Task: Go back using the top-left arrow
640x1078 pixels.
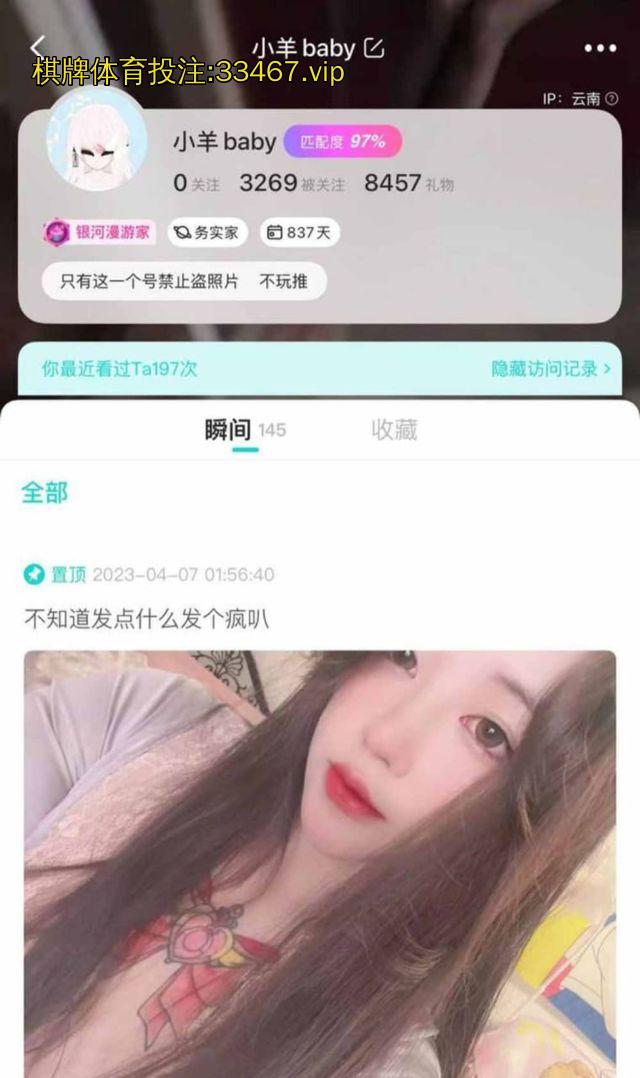Action: coord(38,47)
